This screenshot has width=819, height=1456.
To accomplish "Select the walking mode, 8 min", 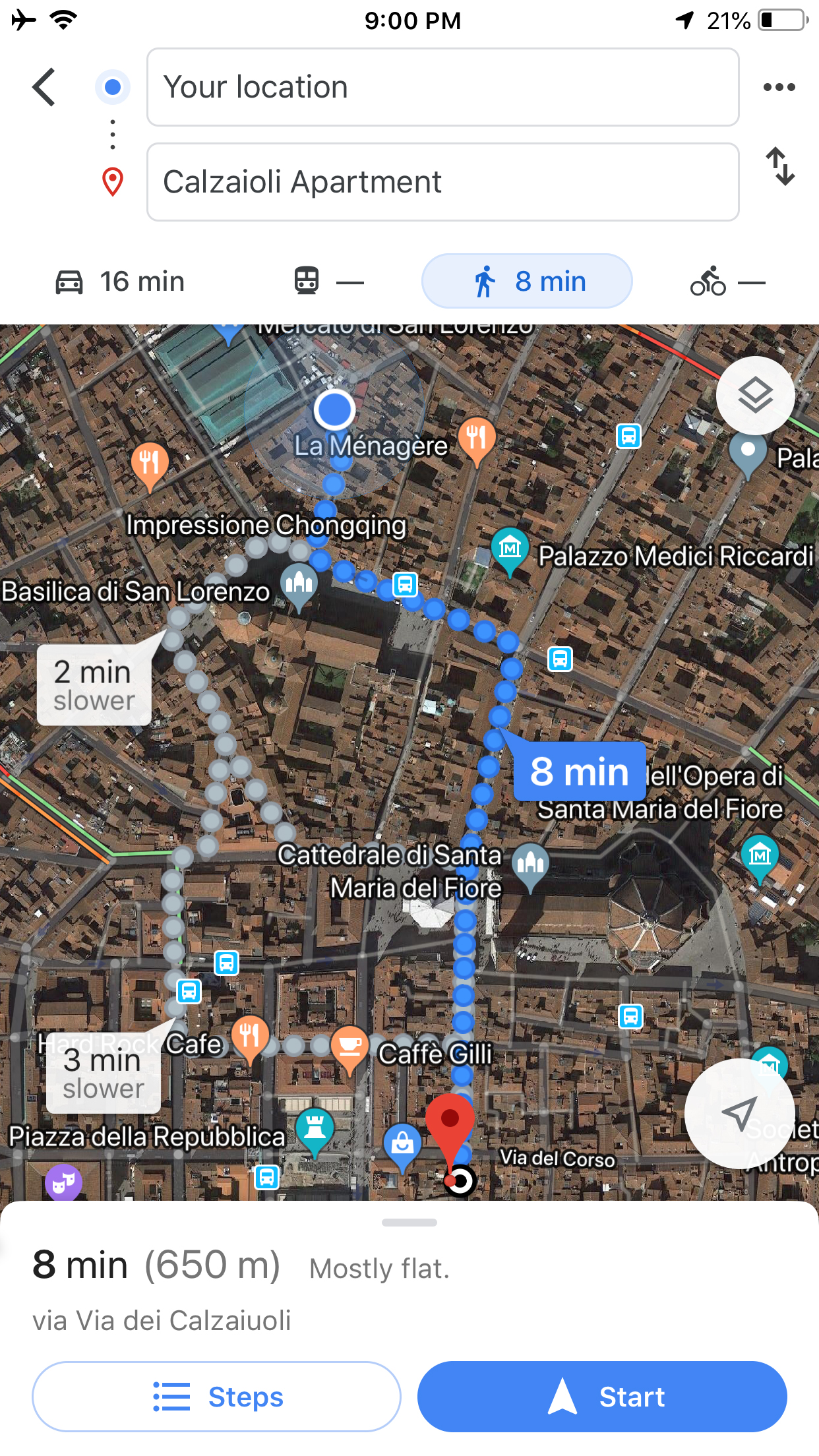I will 527,282.
